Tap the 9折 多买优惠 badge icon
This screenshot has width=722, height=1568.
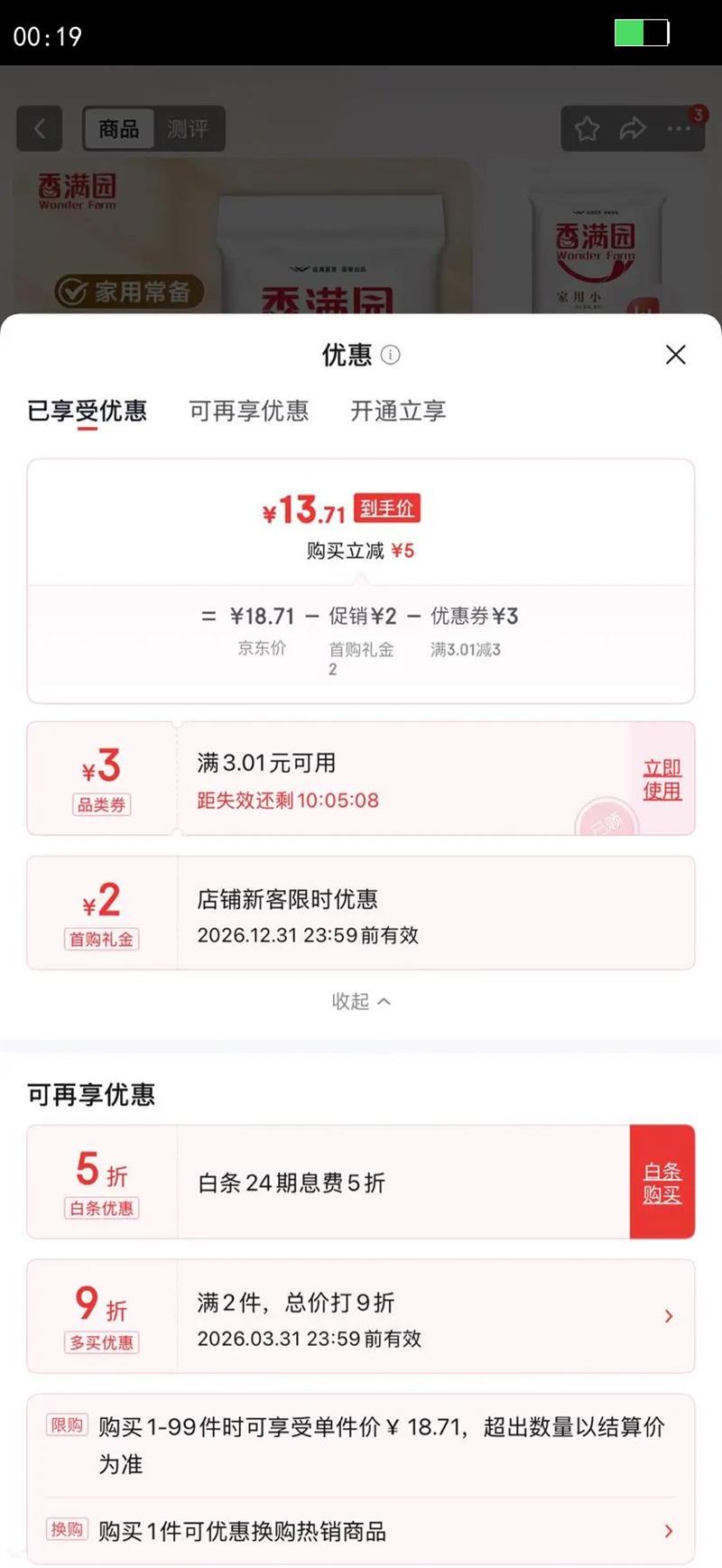pyautogui.click(x=99, y=1316)
